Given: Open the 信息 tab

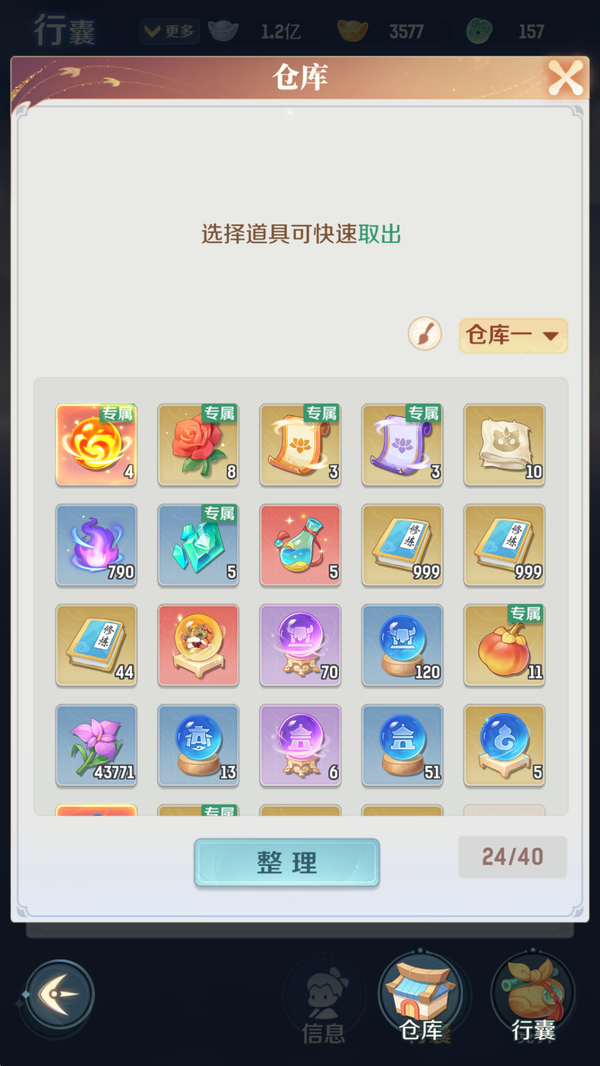Looking at the screenshot, I should (x=323, y=1000).
